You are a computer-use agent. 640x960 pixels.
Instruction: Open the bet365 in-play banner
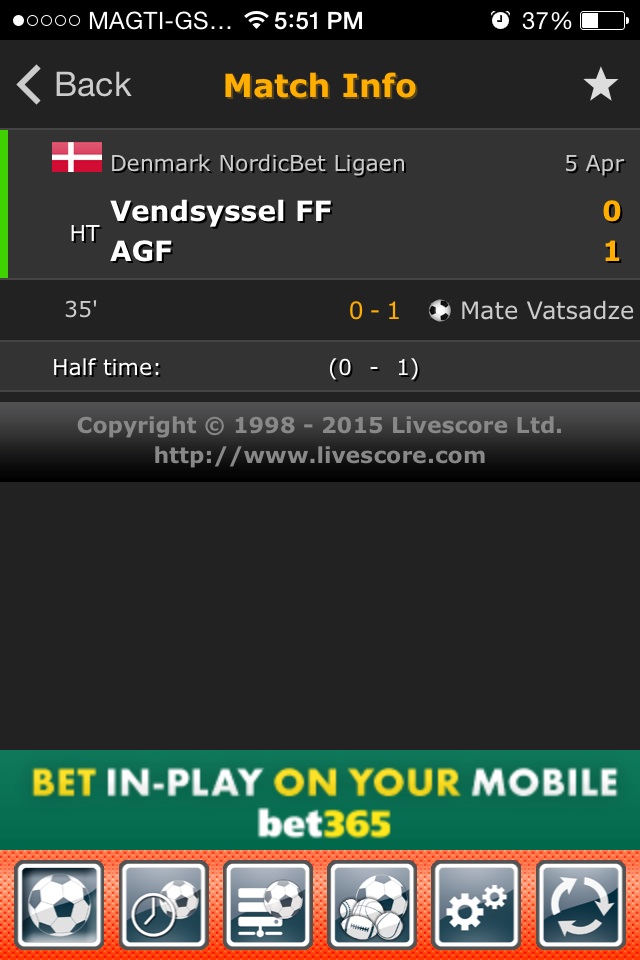320,800
